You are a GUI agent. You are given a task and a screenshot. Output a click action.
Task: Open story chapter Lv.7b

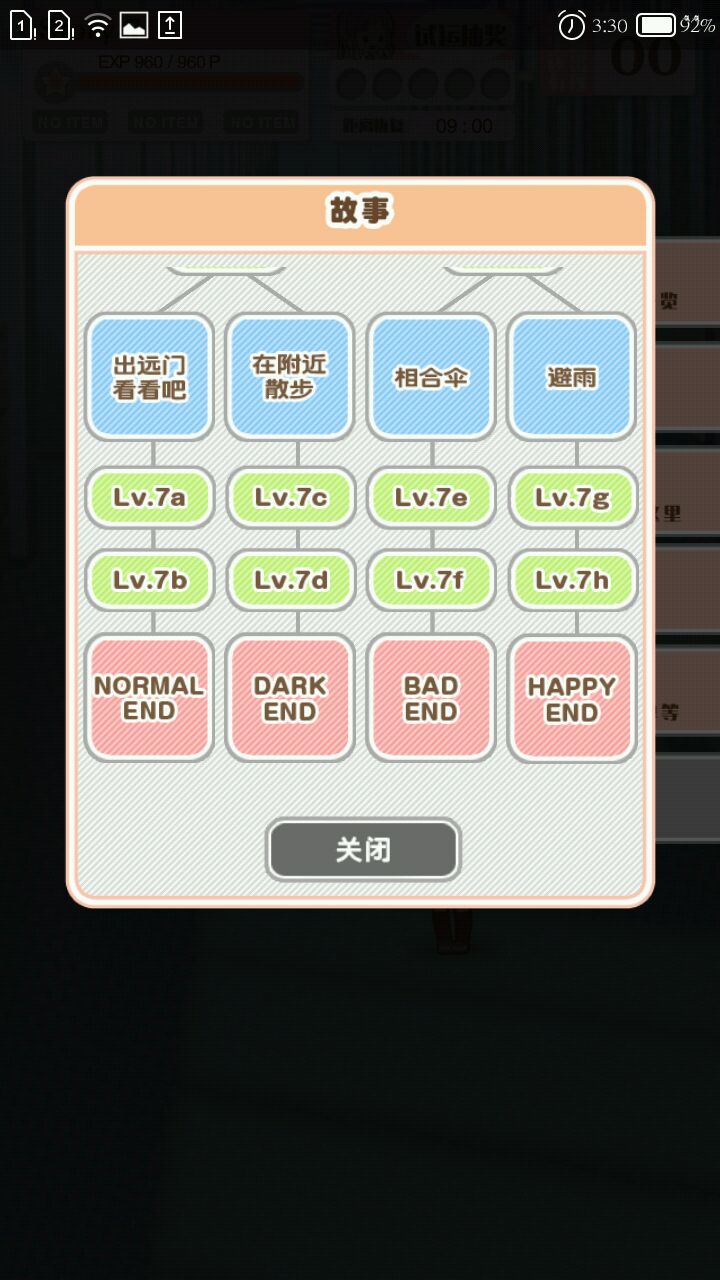(149, 580)
